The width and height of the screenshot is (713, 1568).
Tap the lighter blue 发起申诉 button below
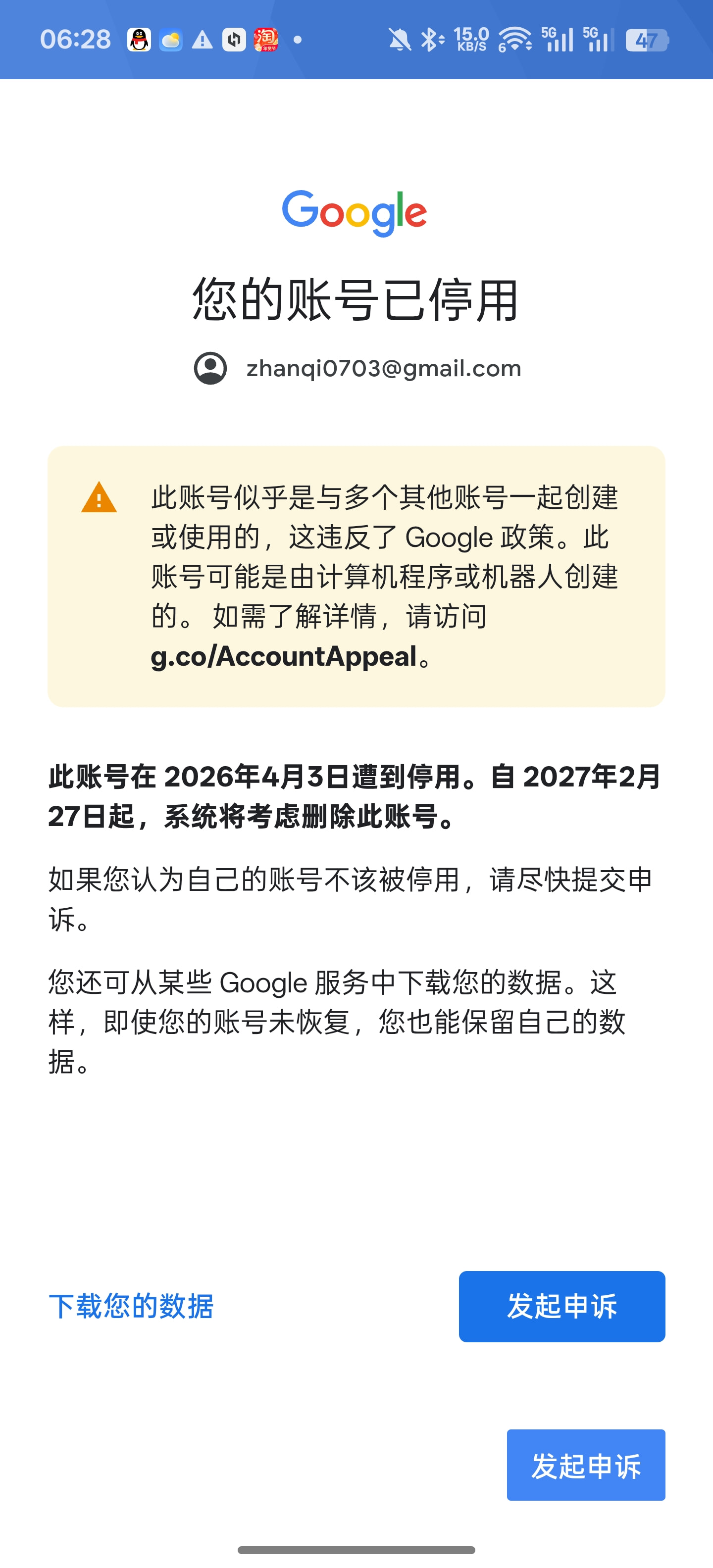point(586,1465)
